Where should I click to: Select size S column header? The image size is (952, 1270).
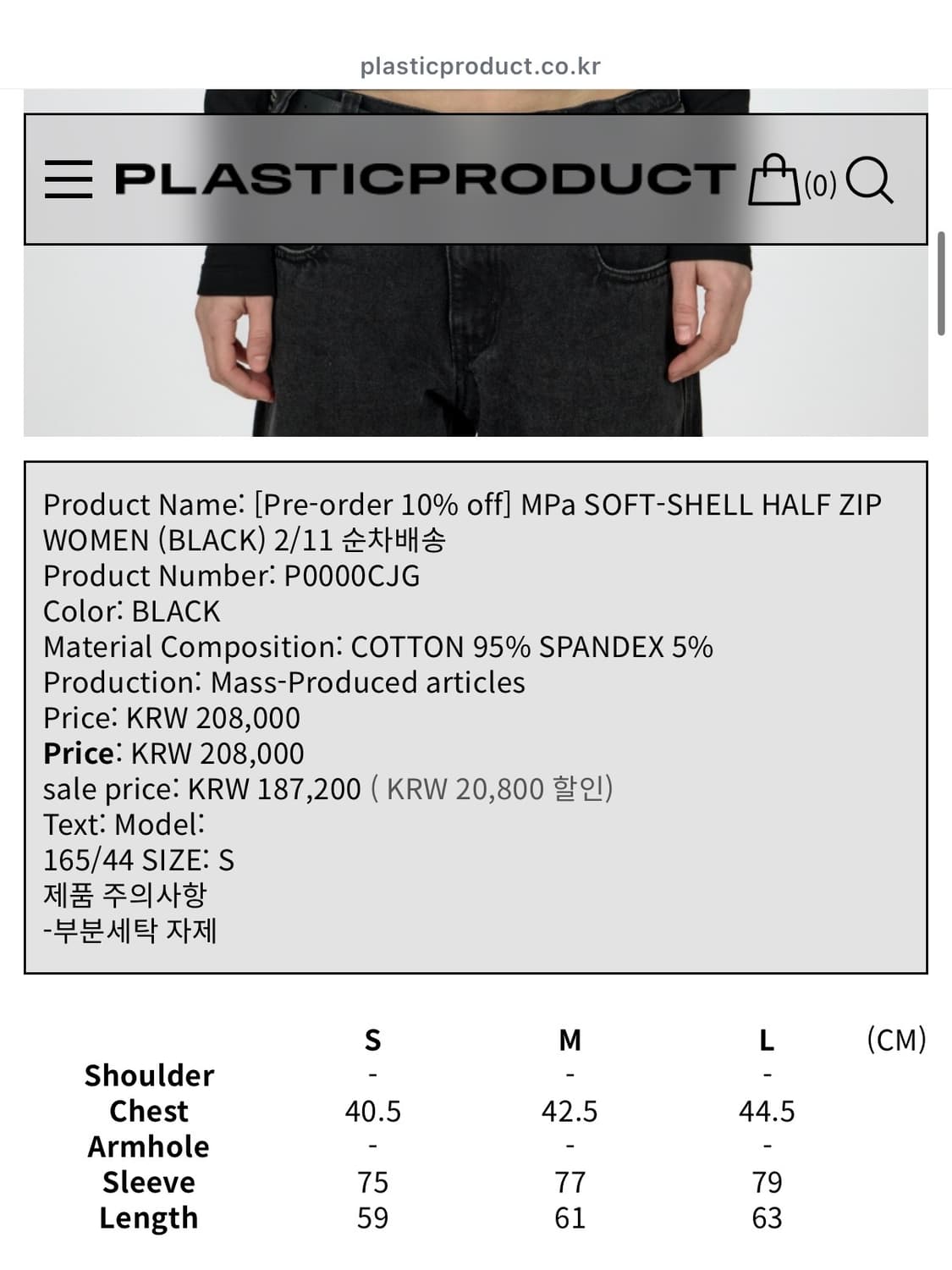[x=373, y=1040]
